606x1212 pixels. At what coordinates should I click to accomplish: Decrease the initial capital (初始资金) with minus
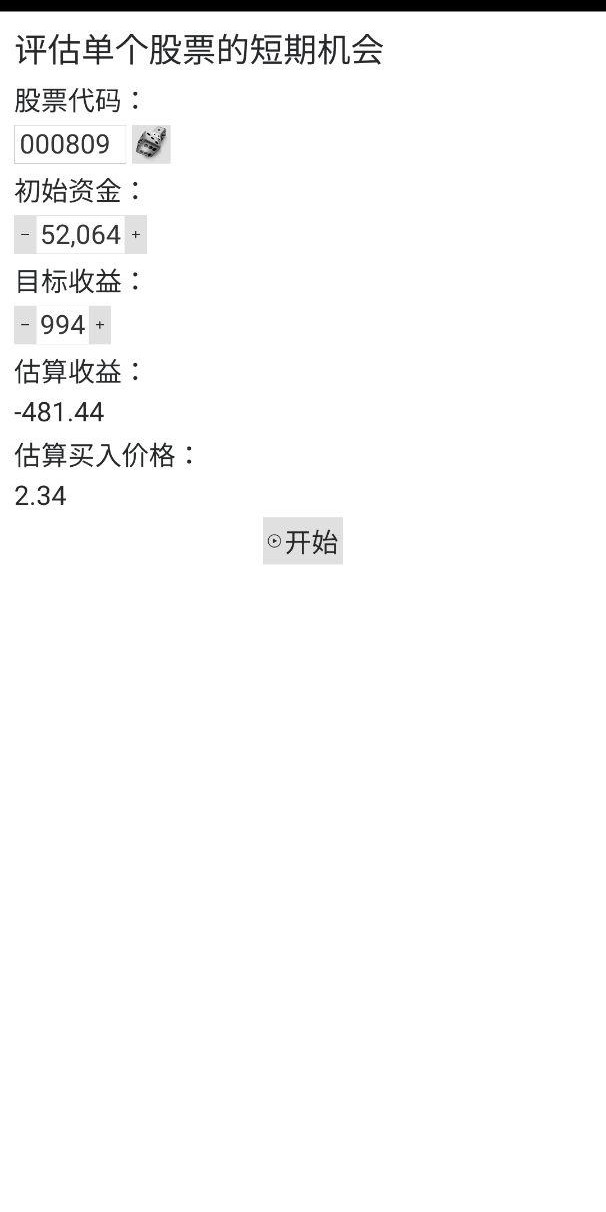click(25, 235)
